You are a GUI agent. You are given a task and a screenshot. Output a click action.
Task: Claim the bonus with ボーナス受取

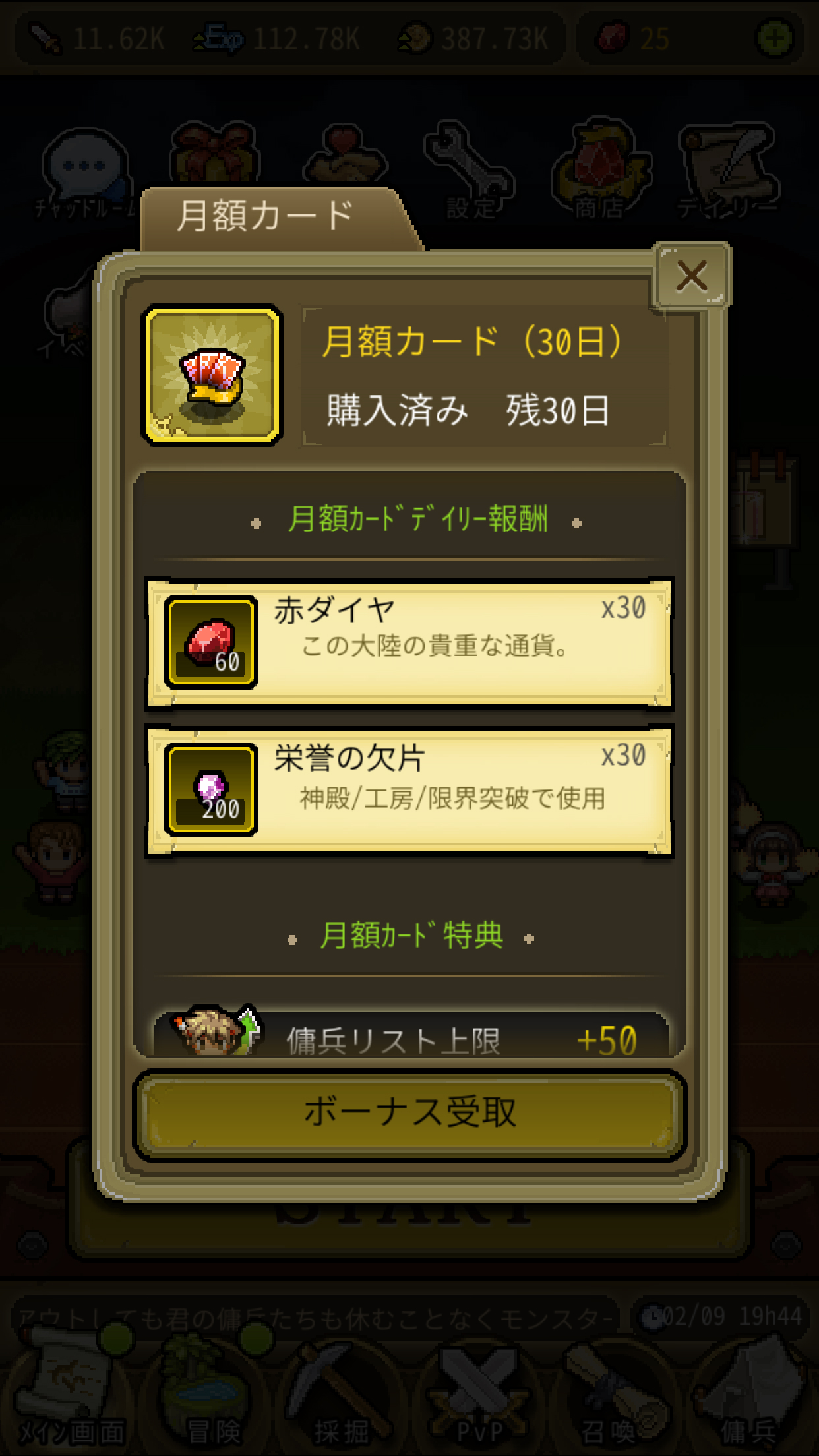[x=409, y=1113]
